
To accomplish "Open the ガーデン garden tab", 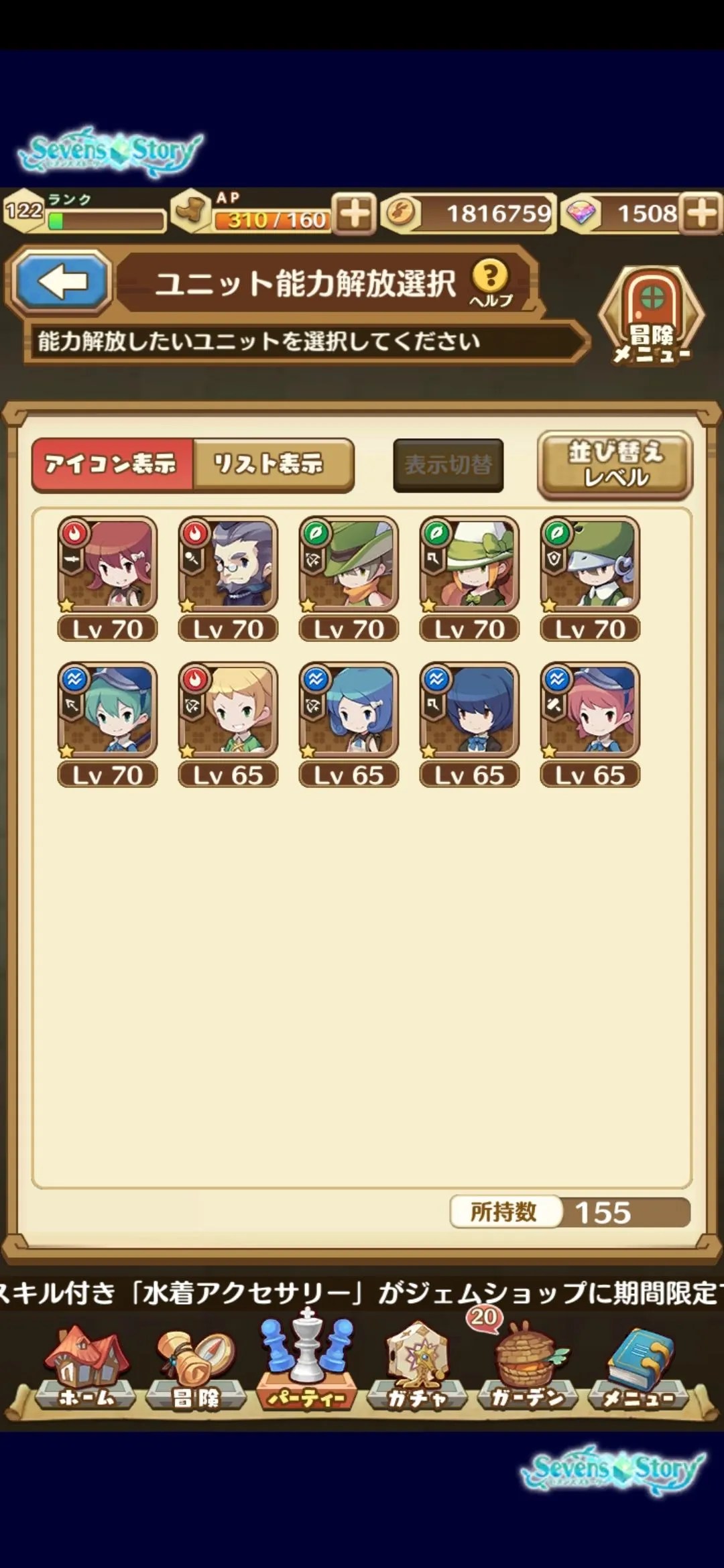I will pos(527,1367).
